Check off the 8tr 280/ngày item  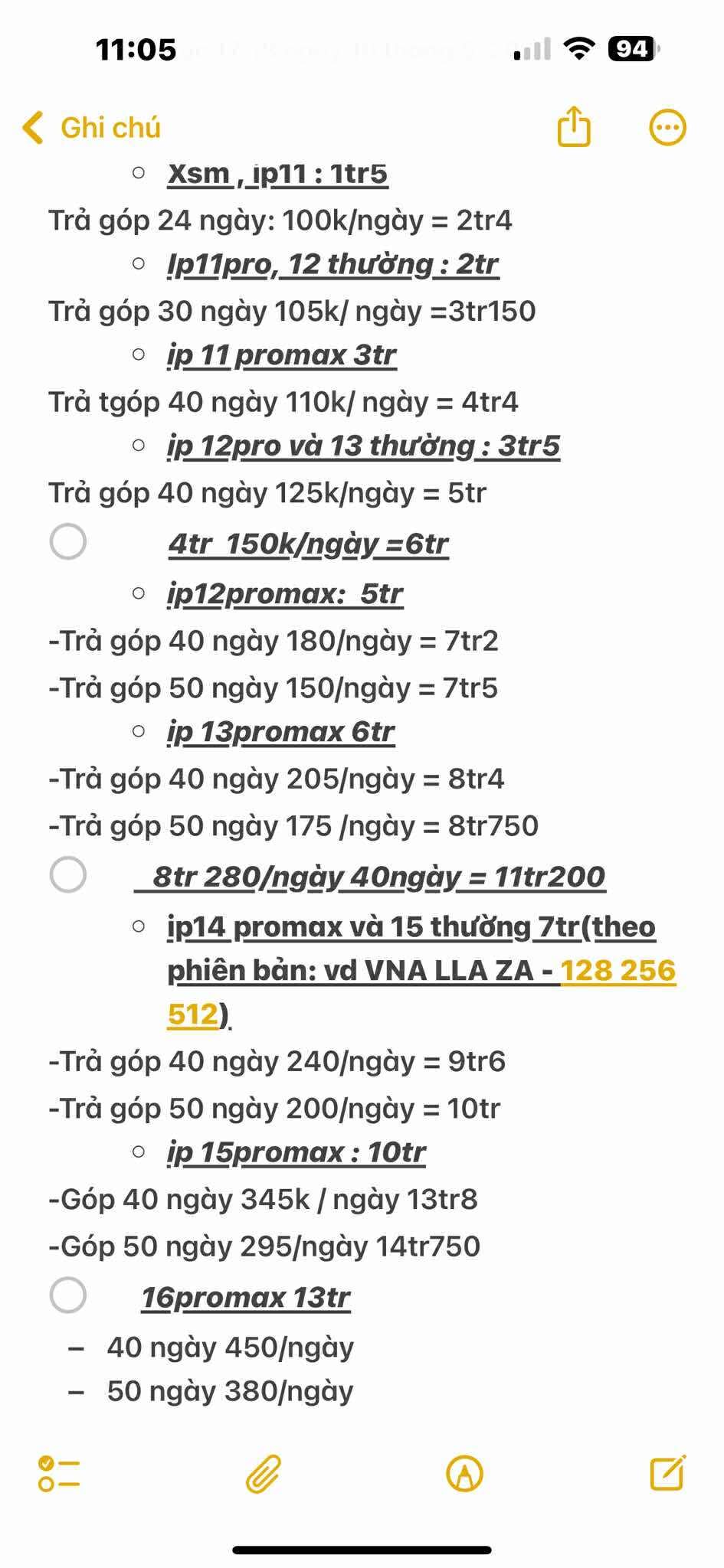point(68,874)
